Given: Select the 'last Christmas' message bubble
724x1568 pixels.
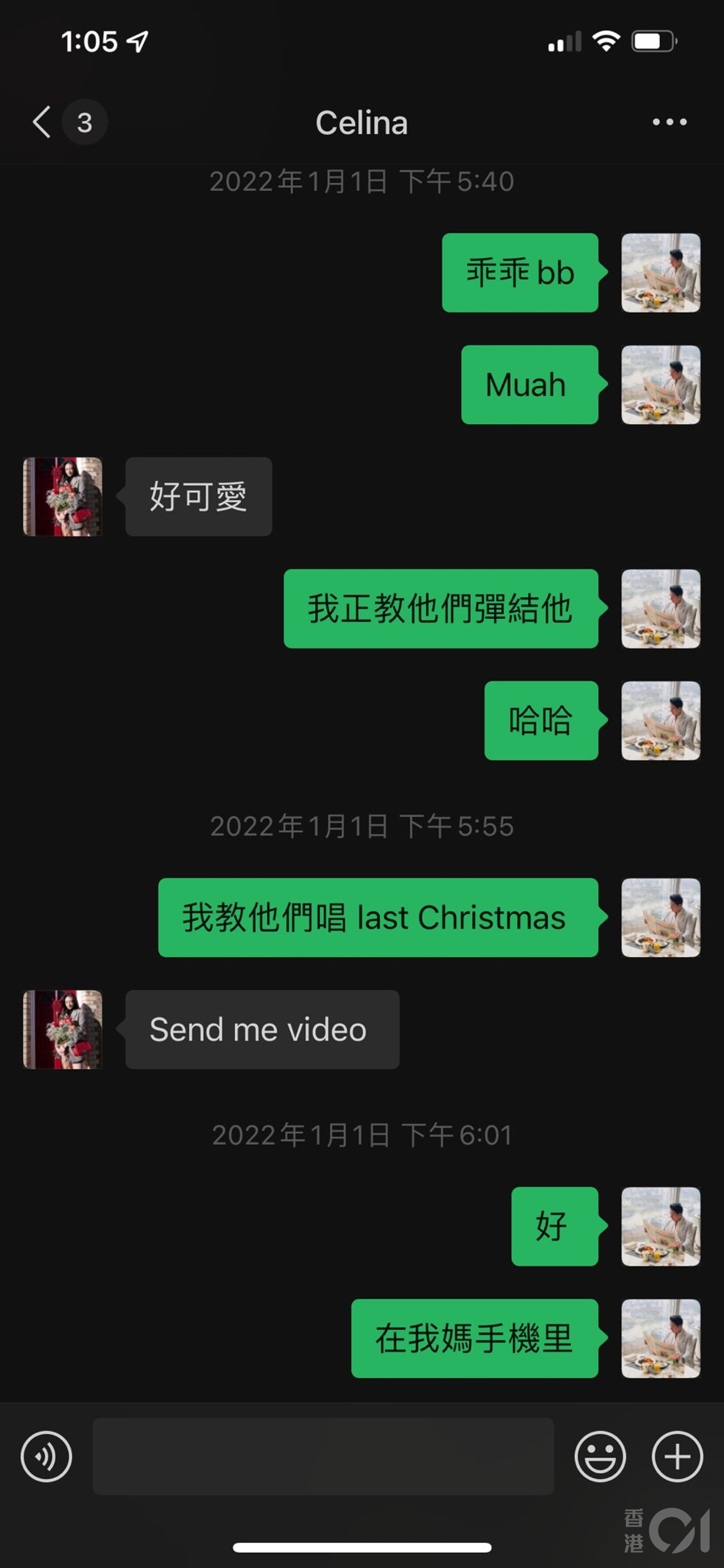Looking at the screenshot, I should [377, 918].
